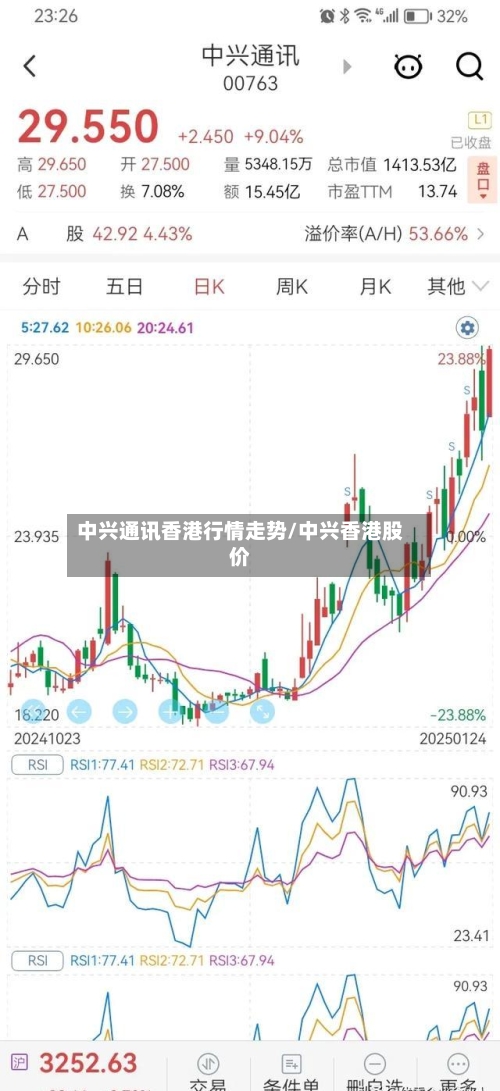Switch to the 分时 tab

coord(41,286)
